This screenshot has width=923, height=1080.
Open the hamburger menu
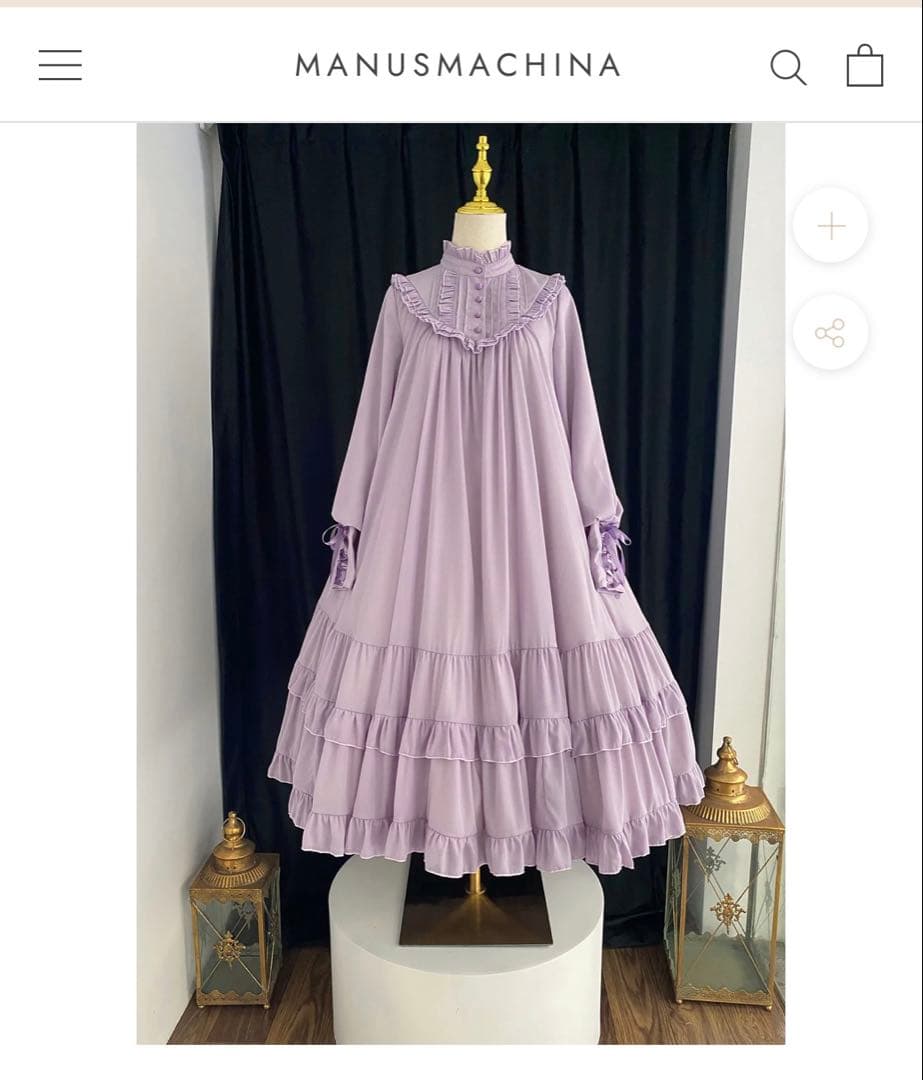click(x=60, y=65)
